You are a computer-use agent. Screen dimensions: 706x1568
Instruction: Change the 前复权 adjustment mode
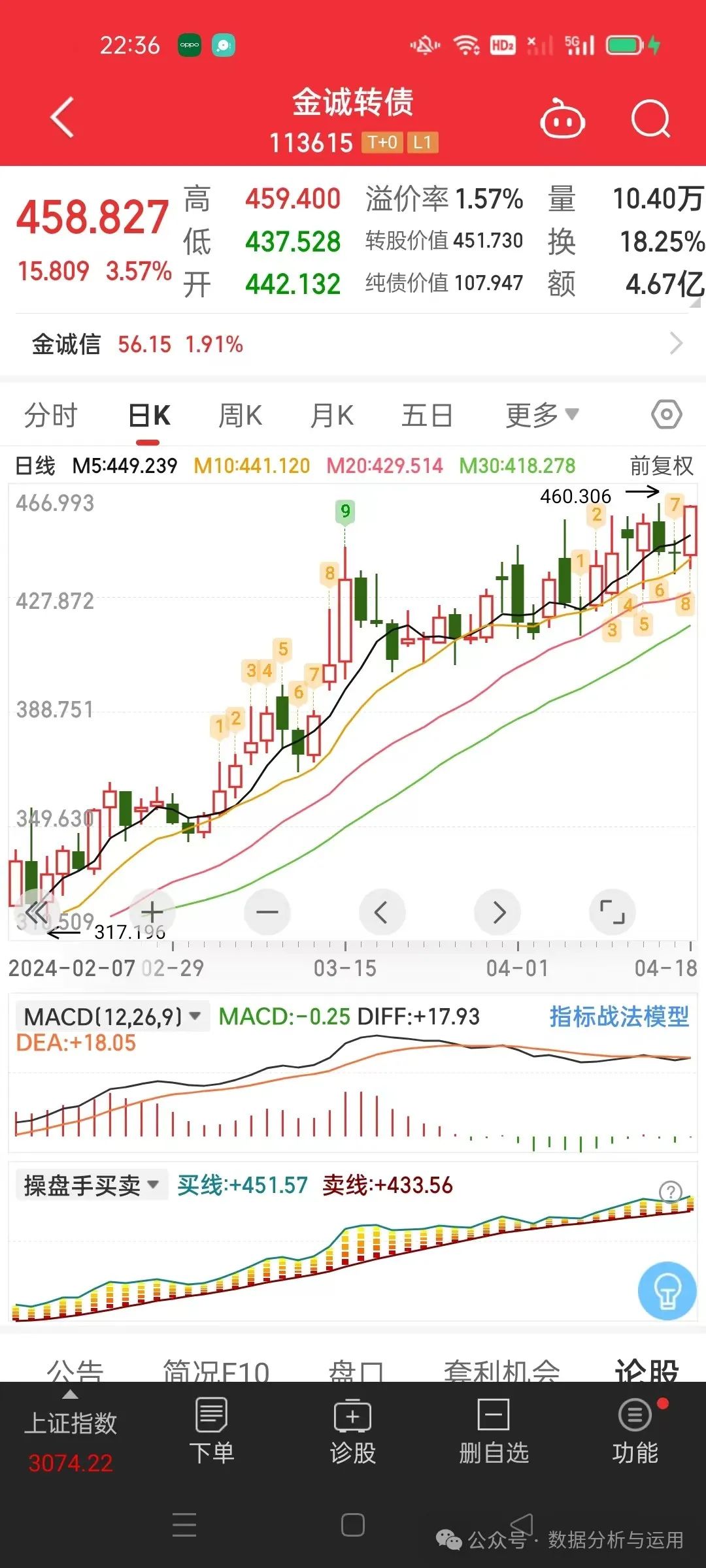click(x=661, y=466)
